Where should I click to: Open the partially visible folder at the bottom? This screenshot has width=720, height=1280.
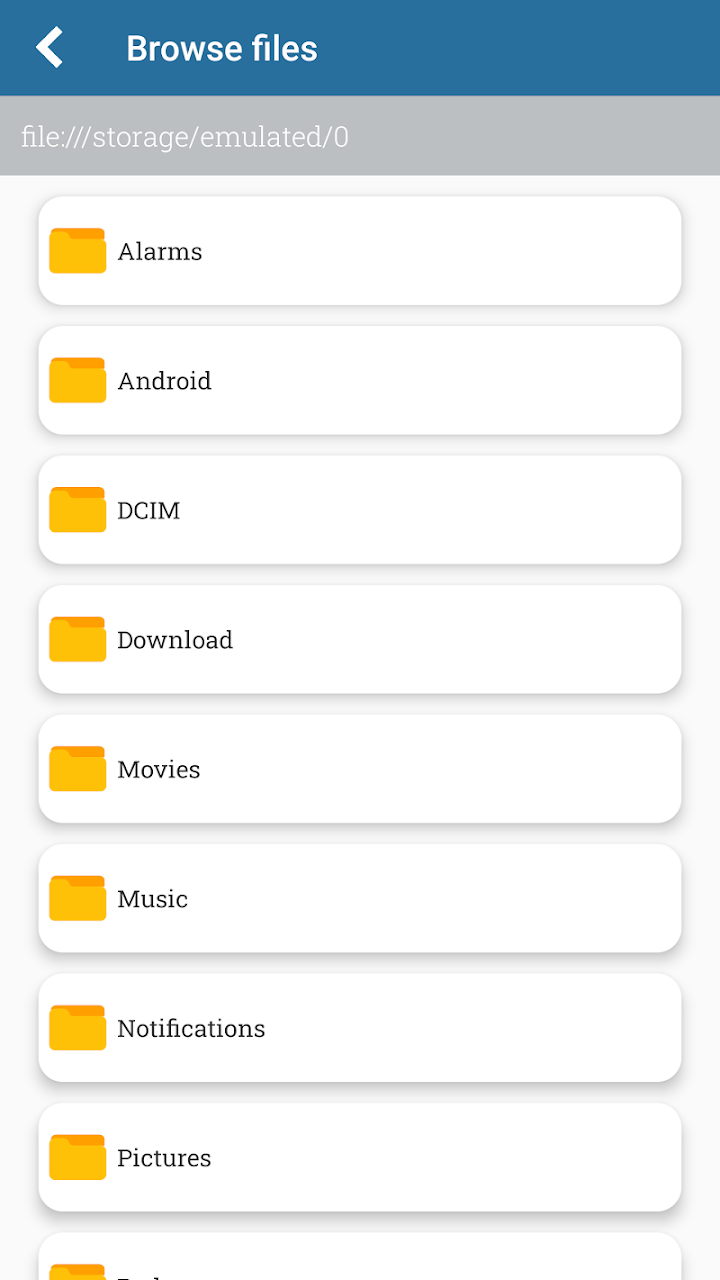tap(360, 1265)
